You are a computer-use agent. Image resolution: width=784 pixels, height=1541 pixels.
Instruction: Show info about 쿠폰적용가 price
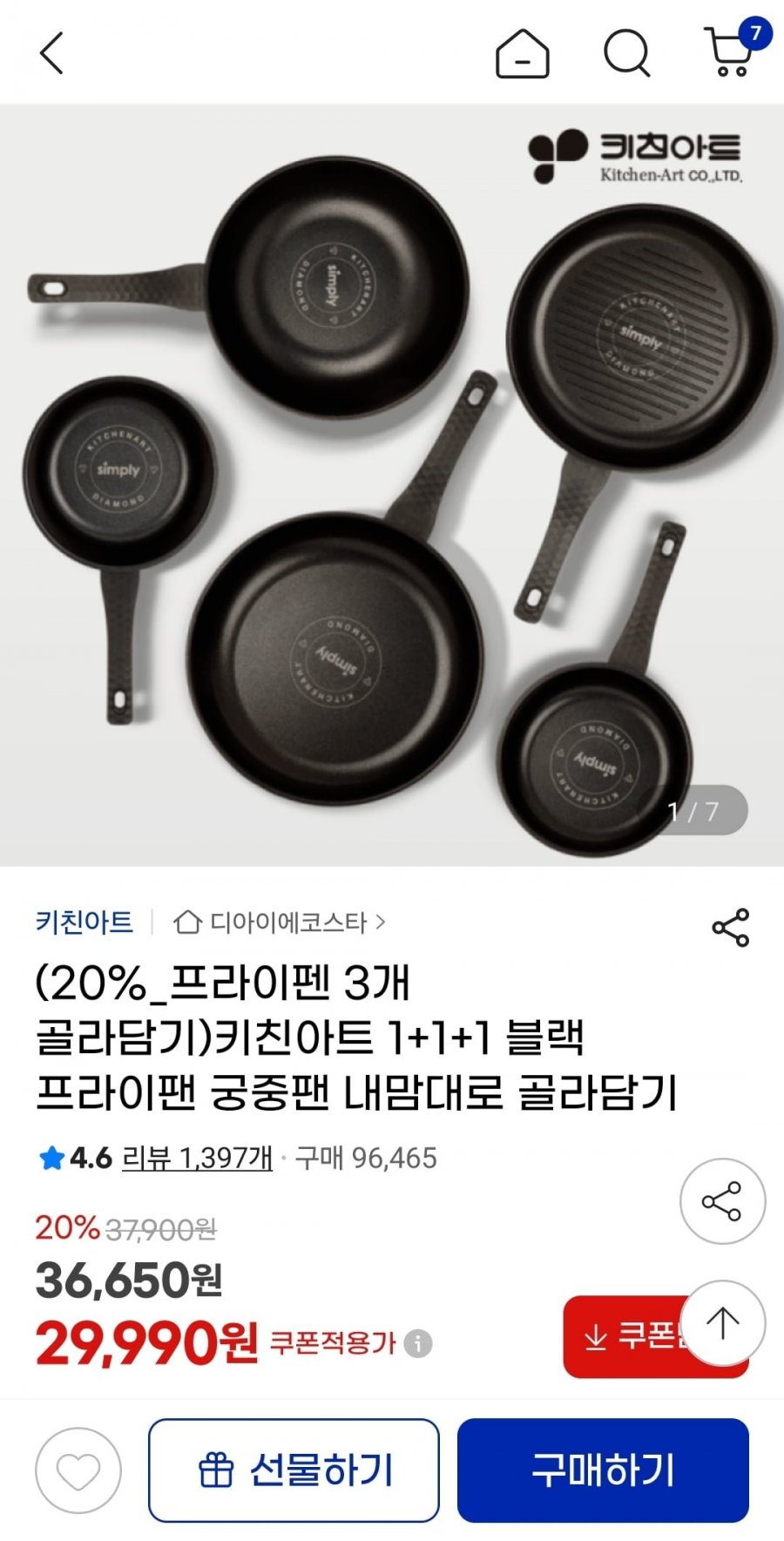tap(418, 1343)
